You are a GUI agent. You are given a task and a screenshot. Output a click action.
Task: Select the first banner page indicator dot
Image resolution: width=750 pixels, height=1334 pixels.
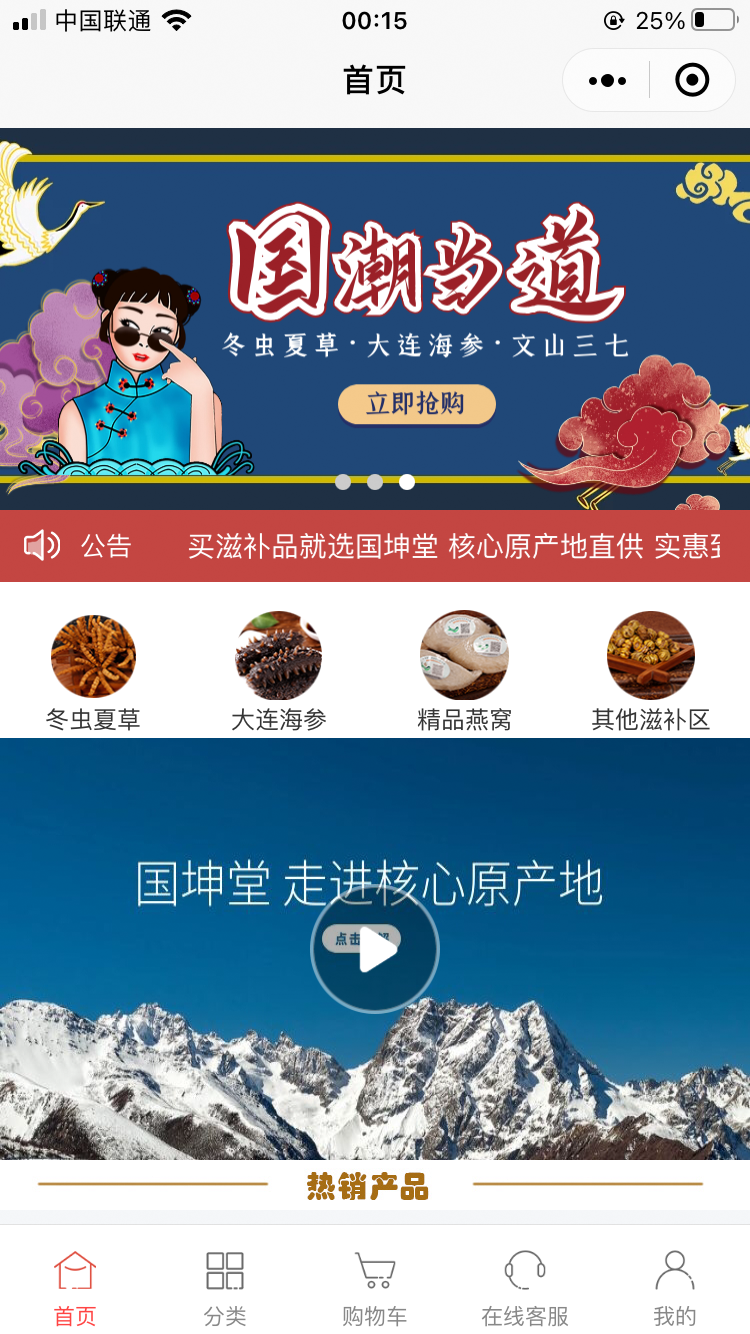click(x=343, y=482)
